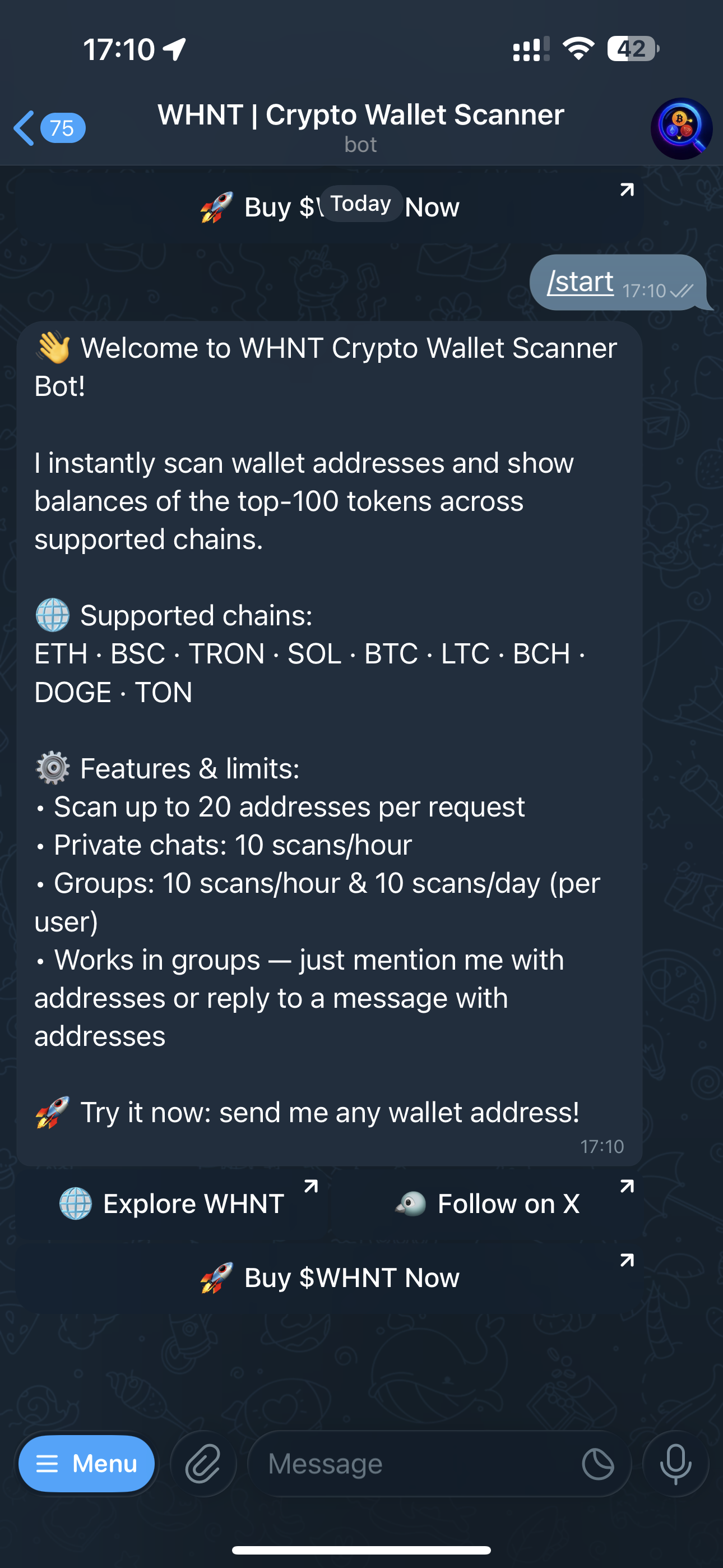
Task: Tap the /start command in sent message
Action: [x=580, y=282]
